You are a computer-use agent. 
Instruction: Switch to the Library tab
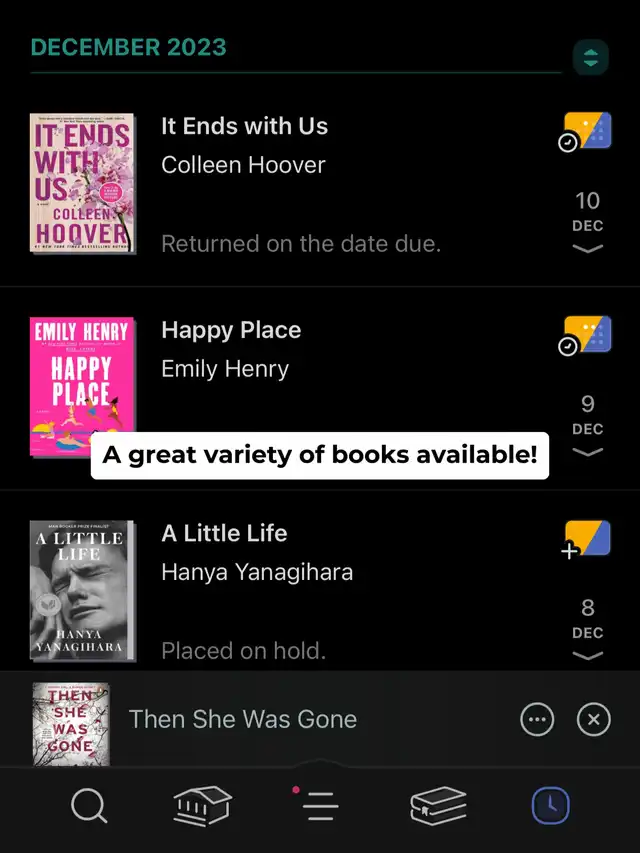203,806
